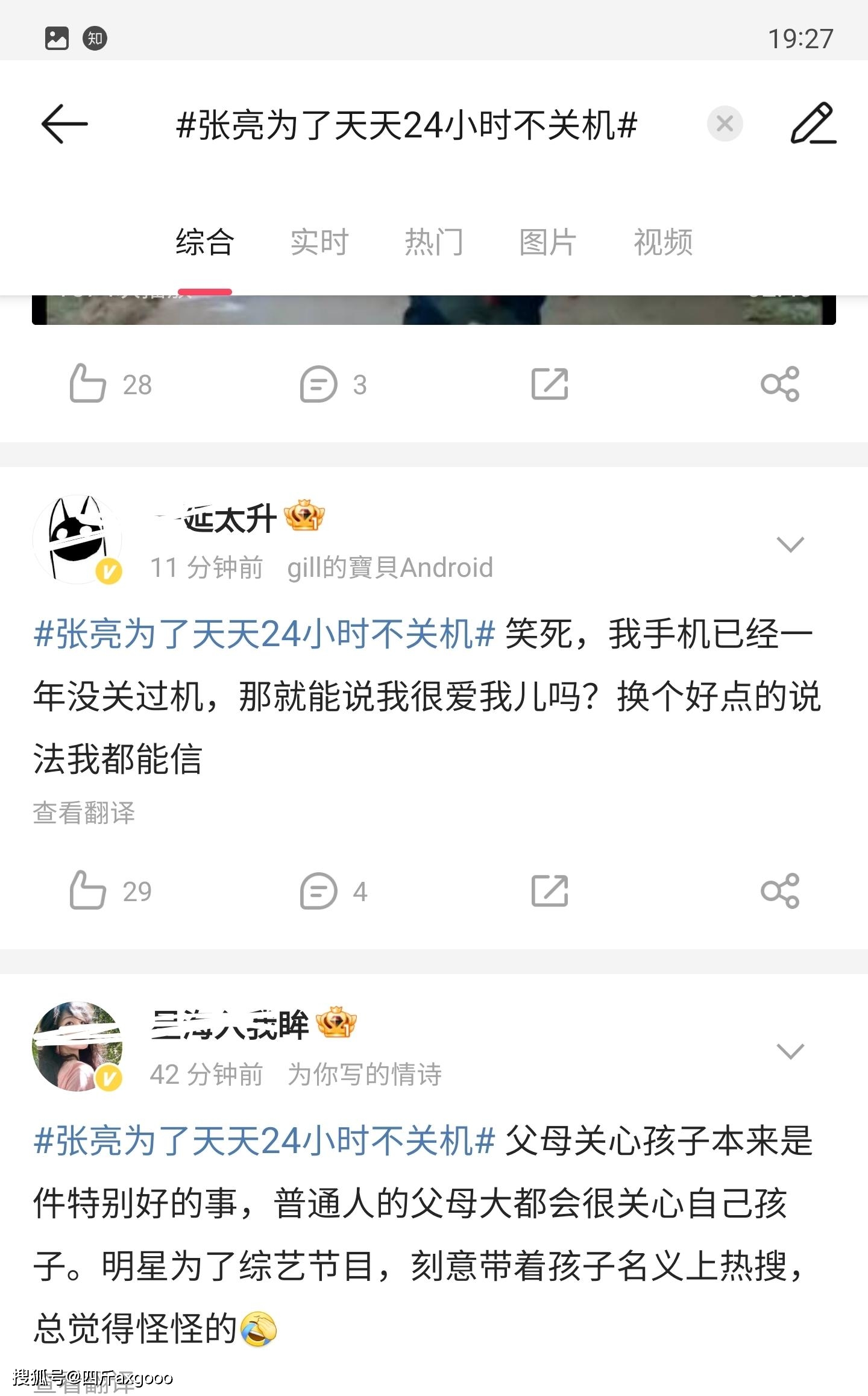This screenshot has height=1396, width=868.
Task: Like the post about 手机已经一年没关过机
Action: [88, 891]
